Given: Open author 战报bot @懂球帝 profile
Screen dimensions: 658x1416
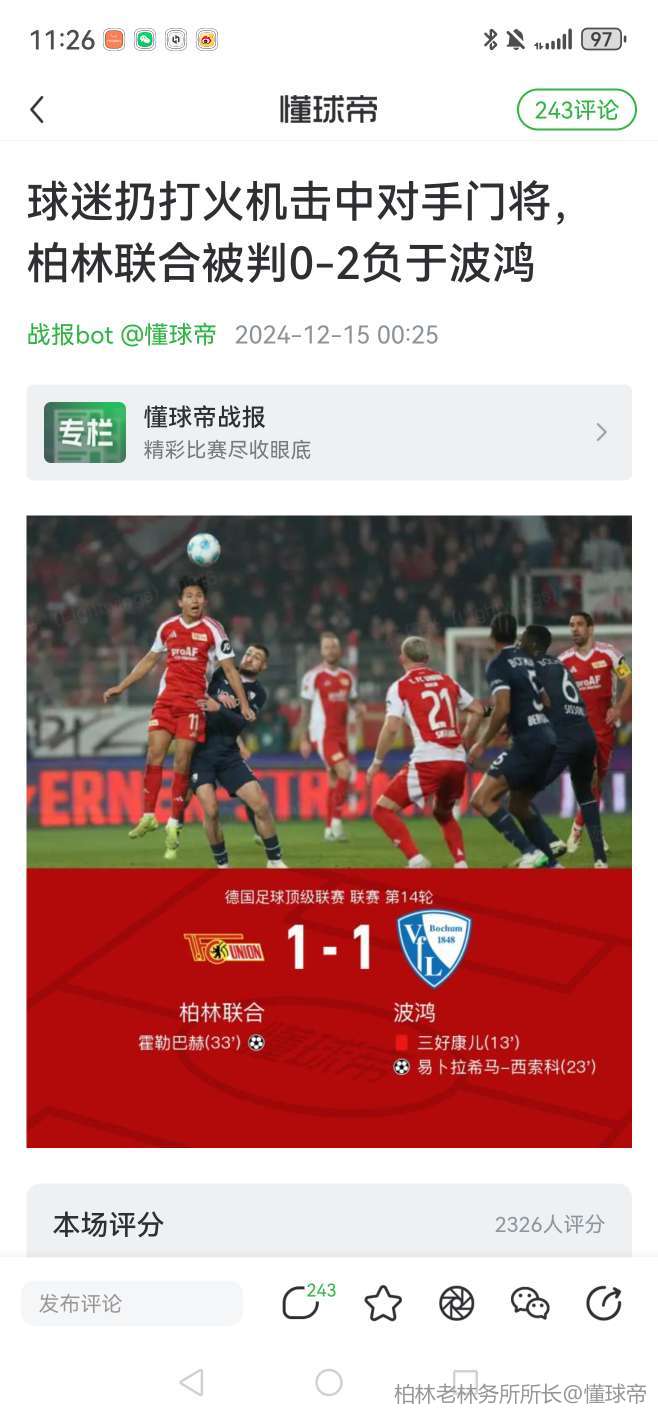Looking at the screenshot, I should (x=122, y=335).
